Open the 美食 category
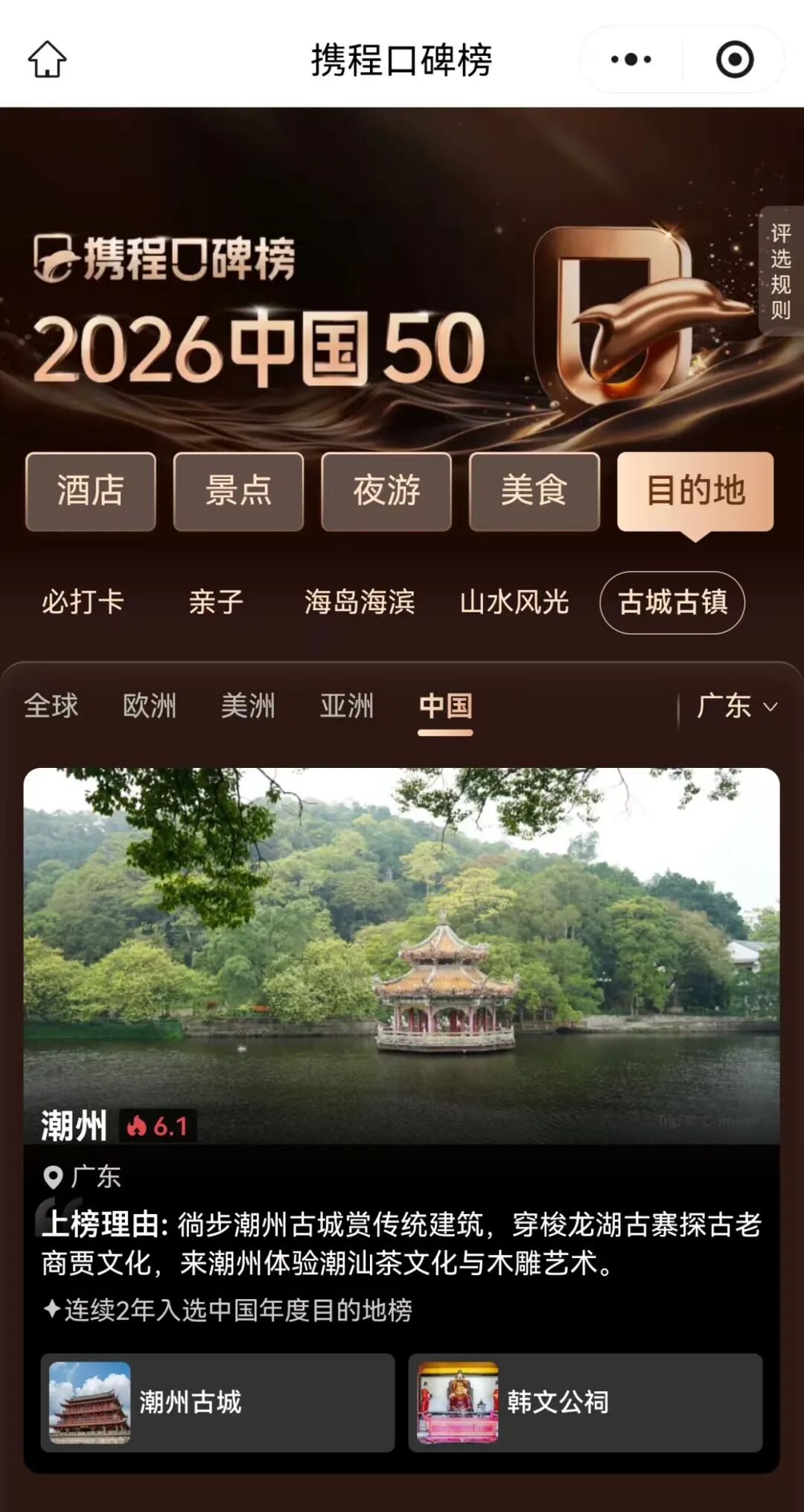 534,492
